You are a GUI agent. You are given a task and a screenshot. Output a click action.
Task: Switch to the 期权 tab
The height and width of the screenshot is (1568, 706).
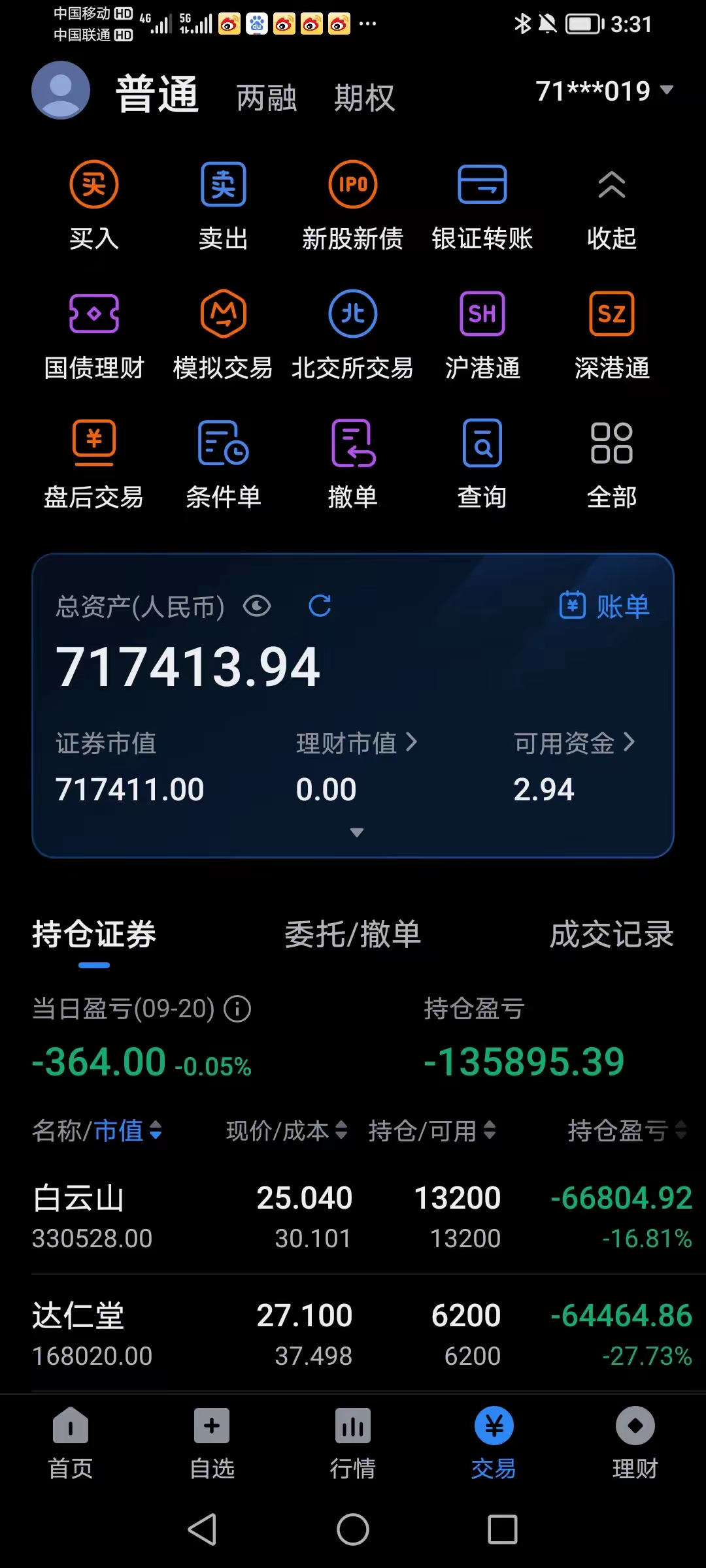click(x=364, y=97)
